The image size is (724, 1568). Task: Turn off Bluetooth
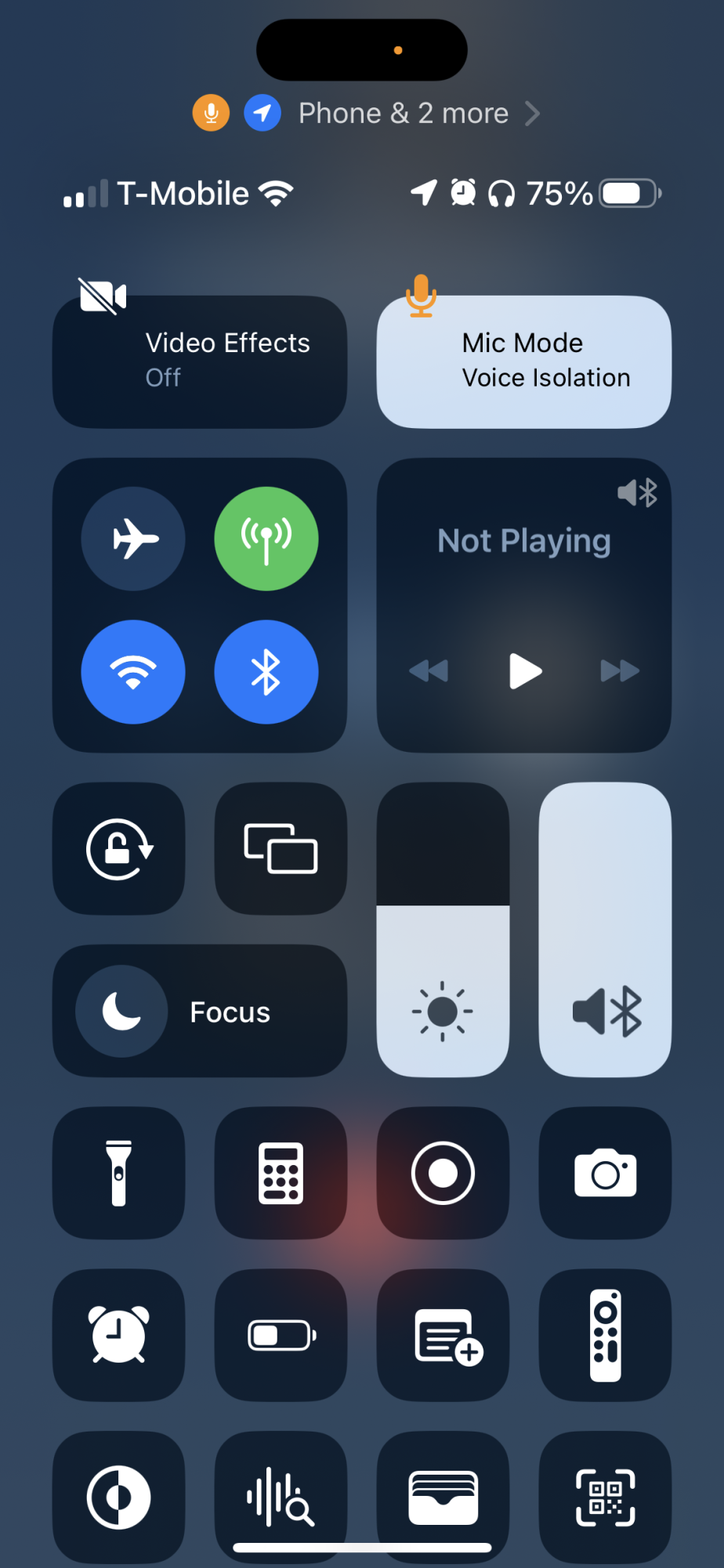pyautogui.click(x=266, y=672)
